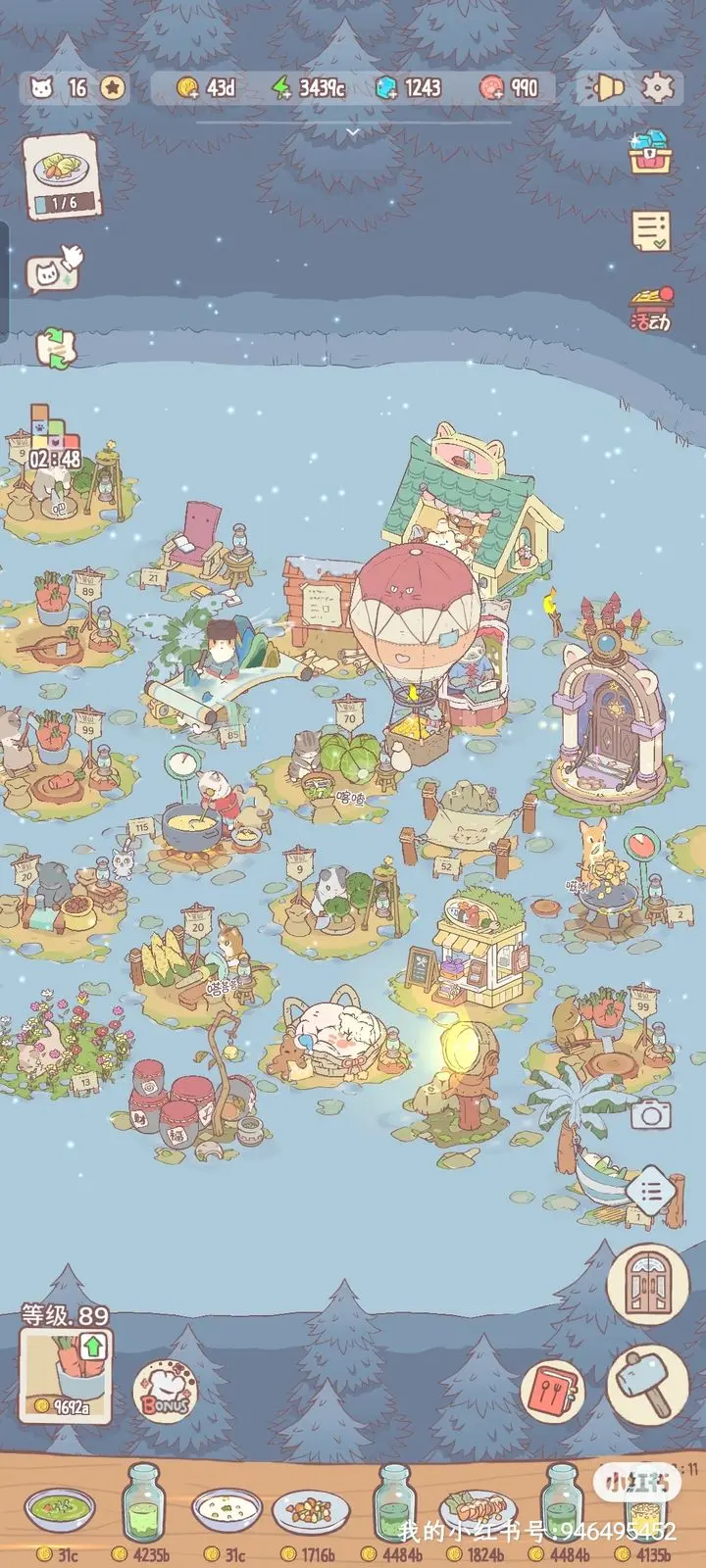Expand the top bar dropdown chevron
Viewport: 706px width, 1568px height.
point(353,131)
